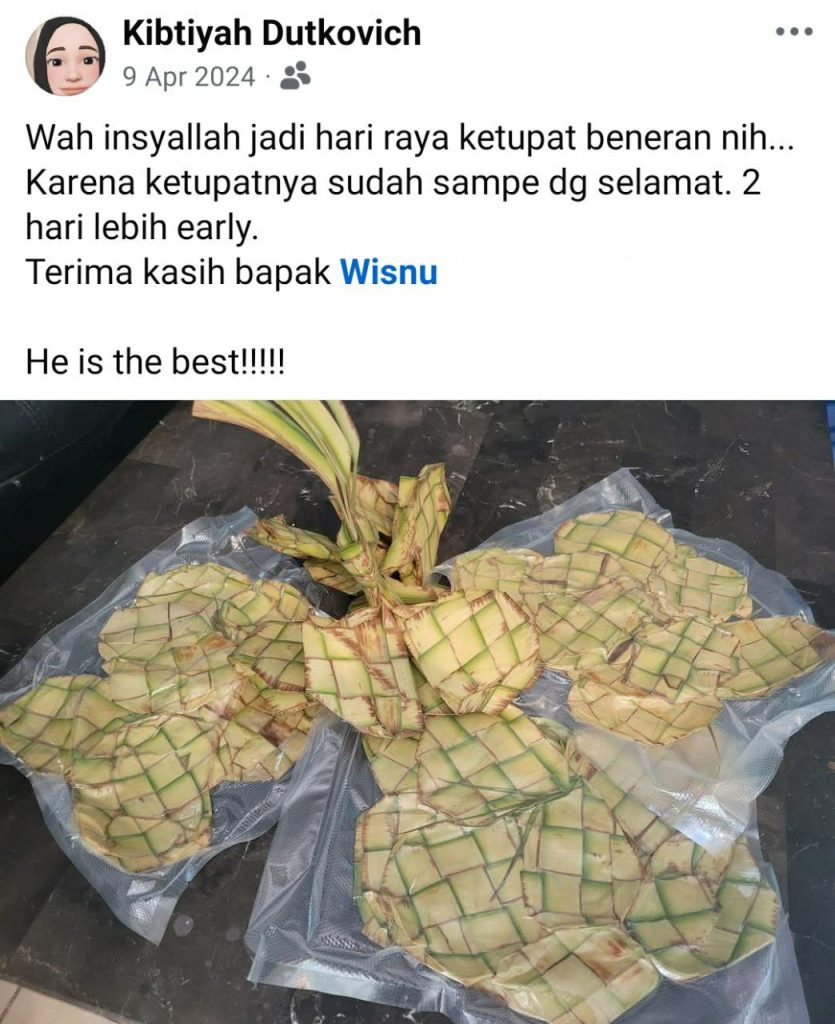
Task: Check the post's audience via friends icon
Action: 295,76
